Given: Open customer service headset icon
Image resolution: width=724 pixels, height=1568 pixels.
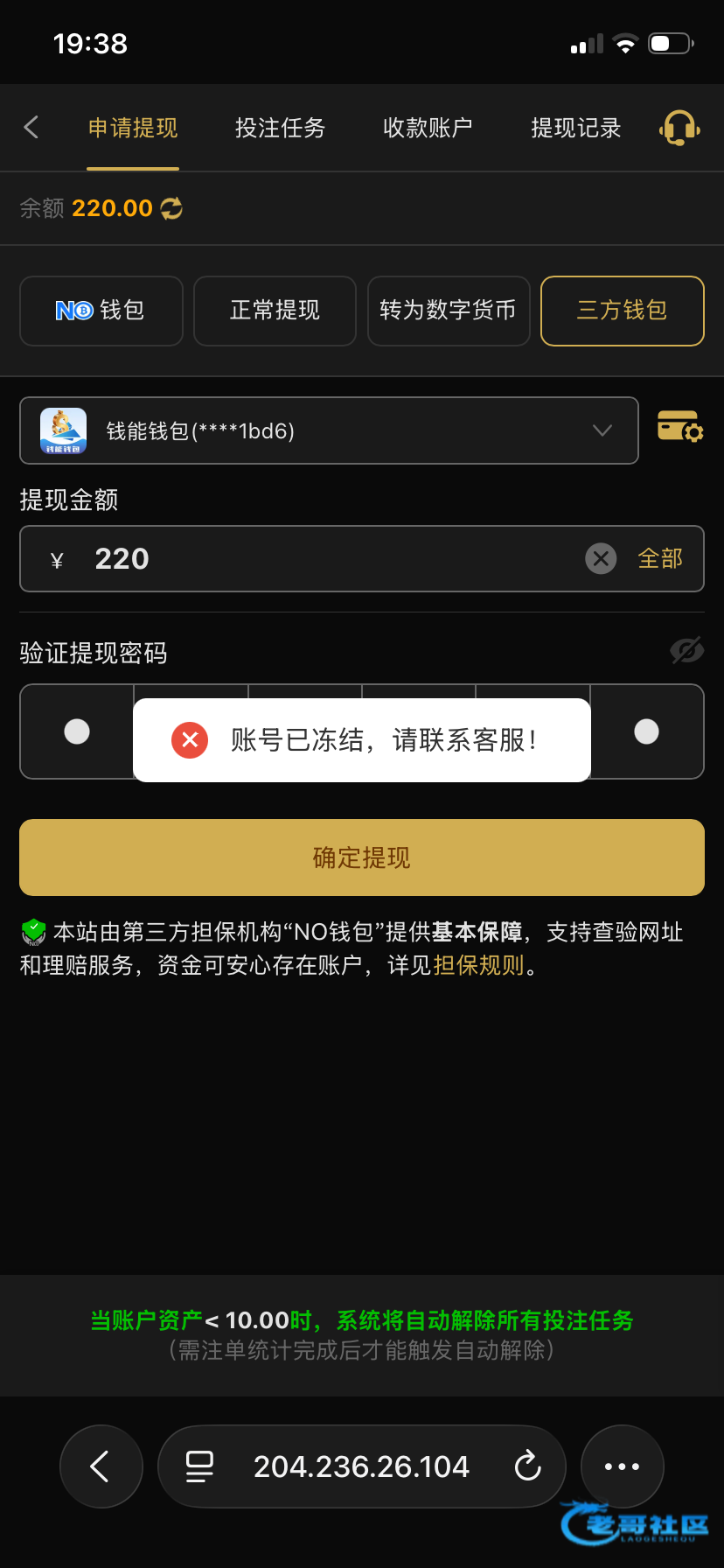Looking at the screenshot, I should click(679, 128).
